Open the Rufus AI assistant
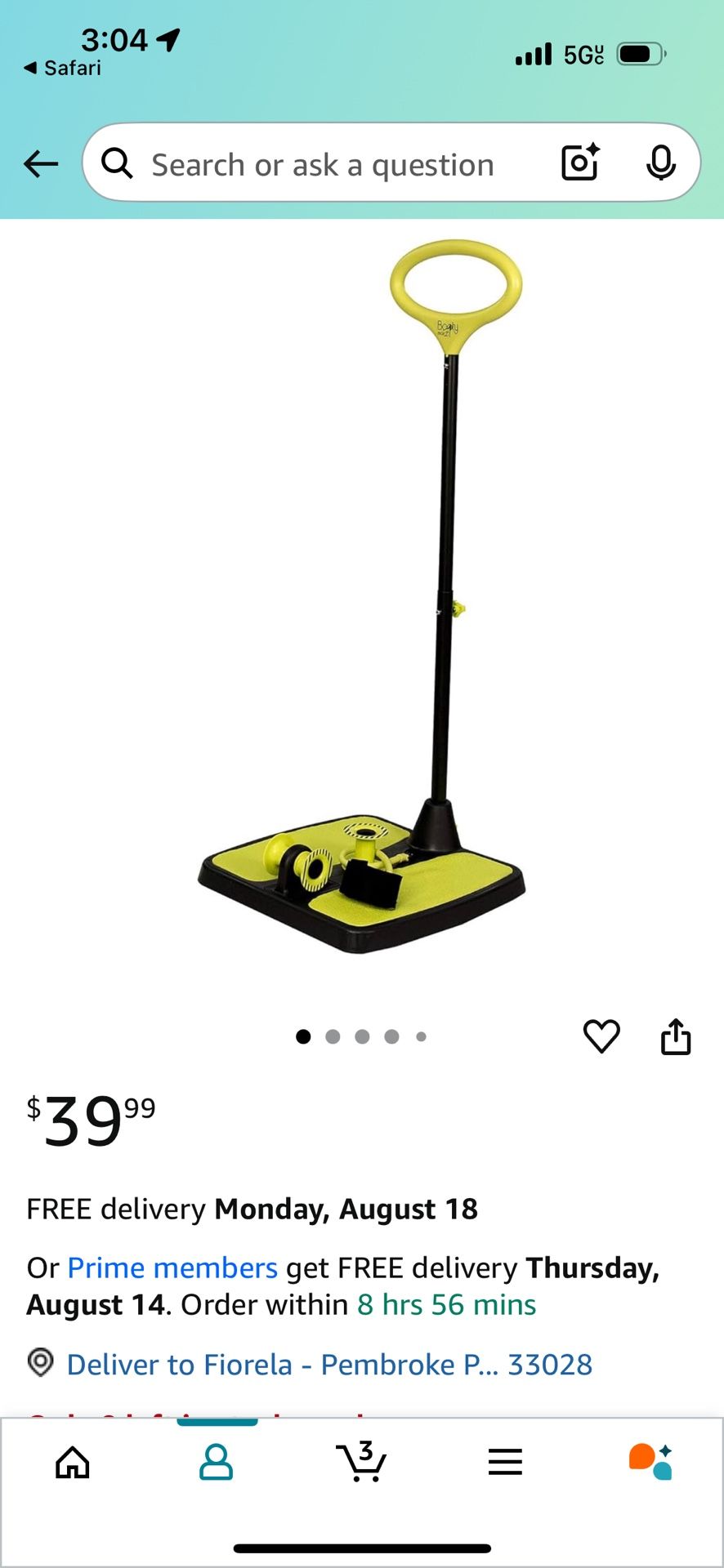Viewport: 724px width, 1568px height. point(650,1462)
